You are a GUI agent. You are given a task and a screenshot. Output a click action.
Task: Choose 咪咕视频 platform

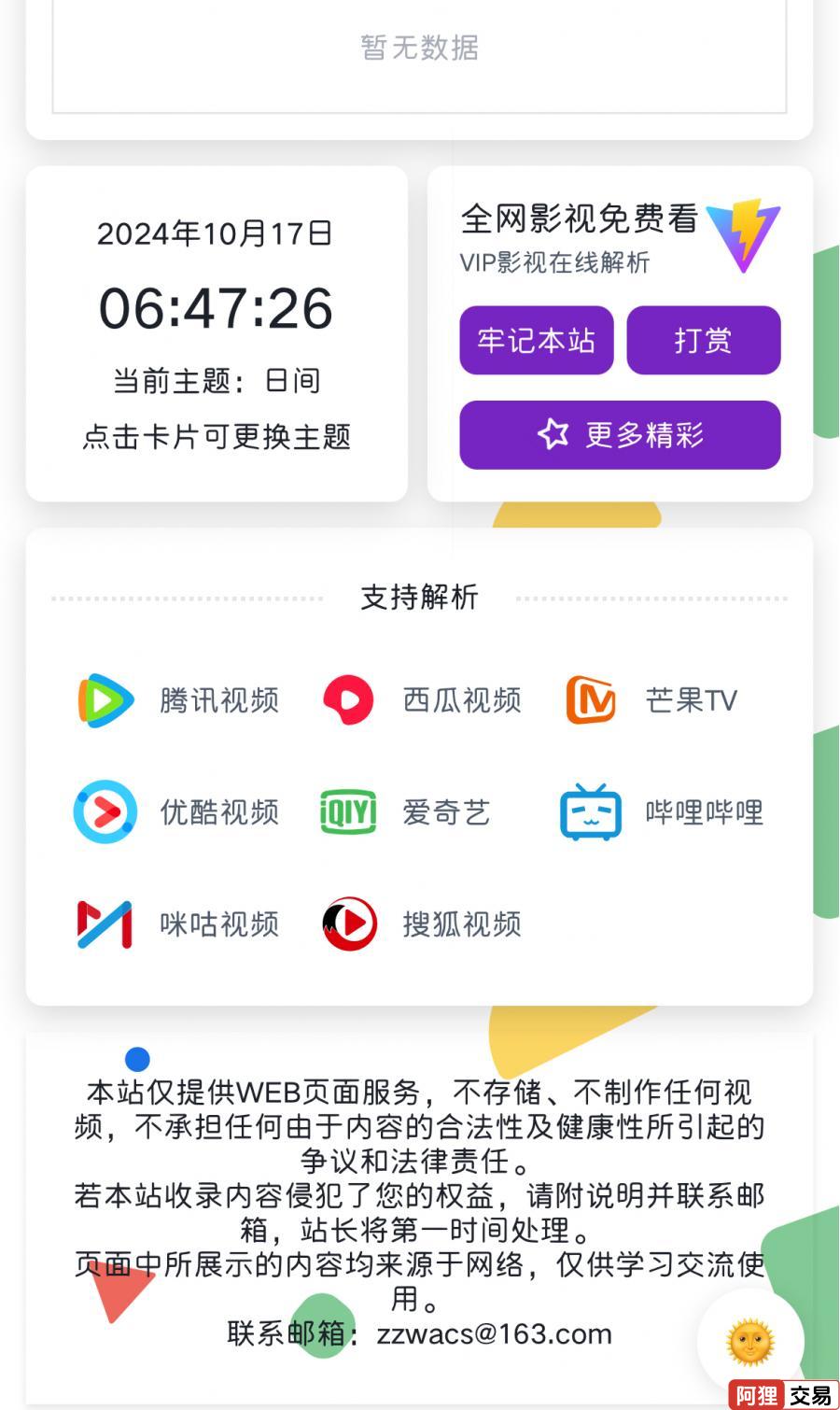tap(177, 924)
